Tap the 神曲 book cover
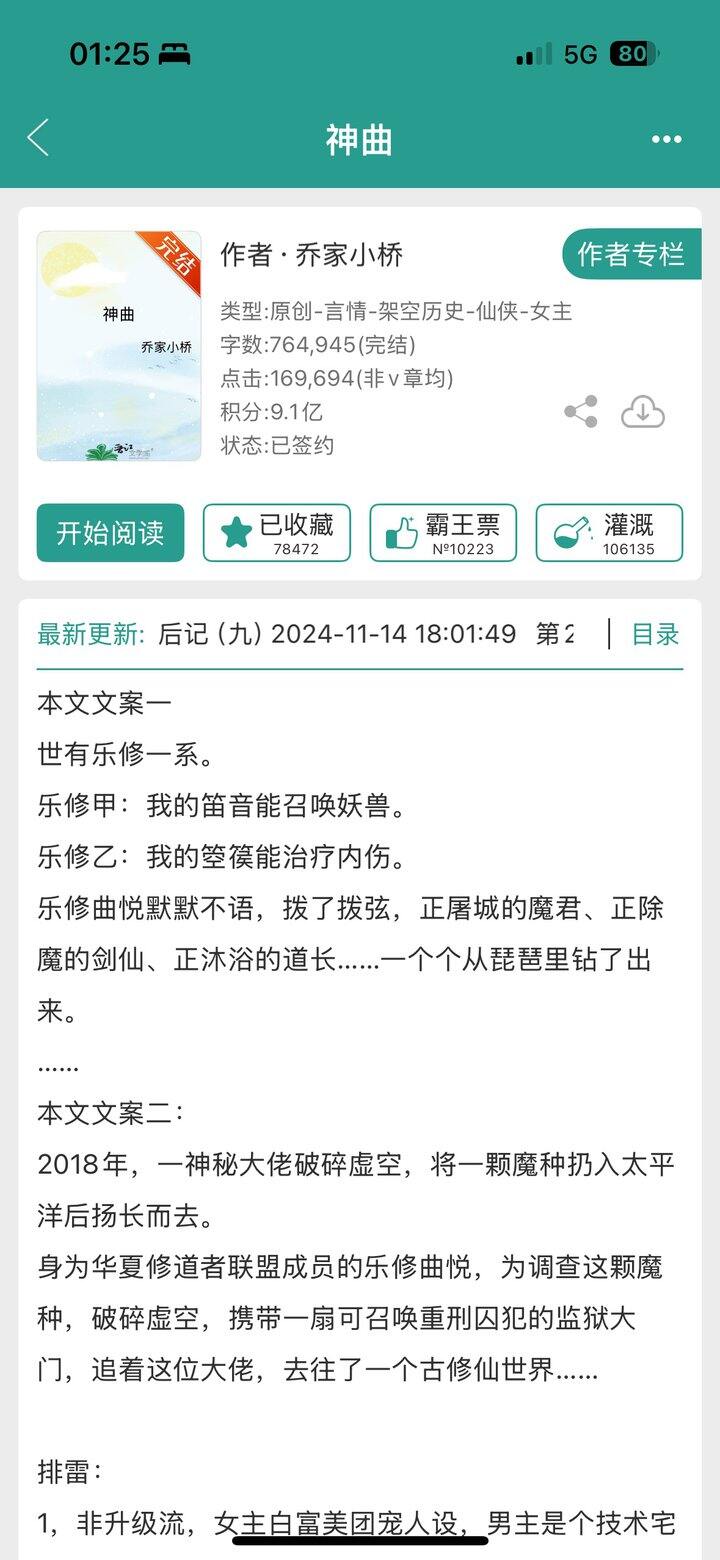The image size is (720, 1560). 117,343
